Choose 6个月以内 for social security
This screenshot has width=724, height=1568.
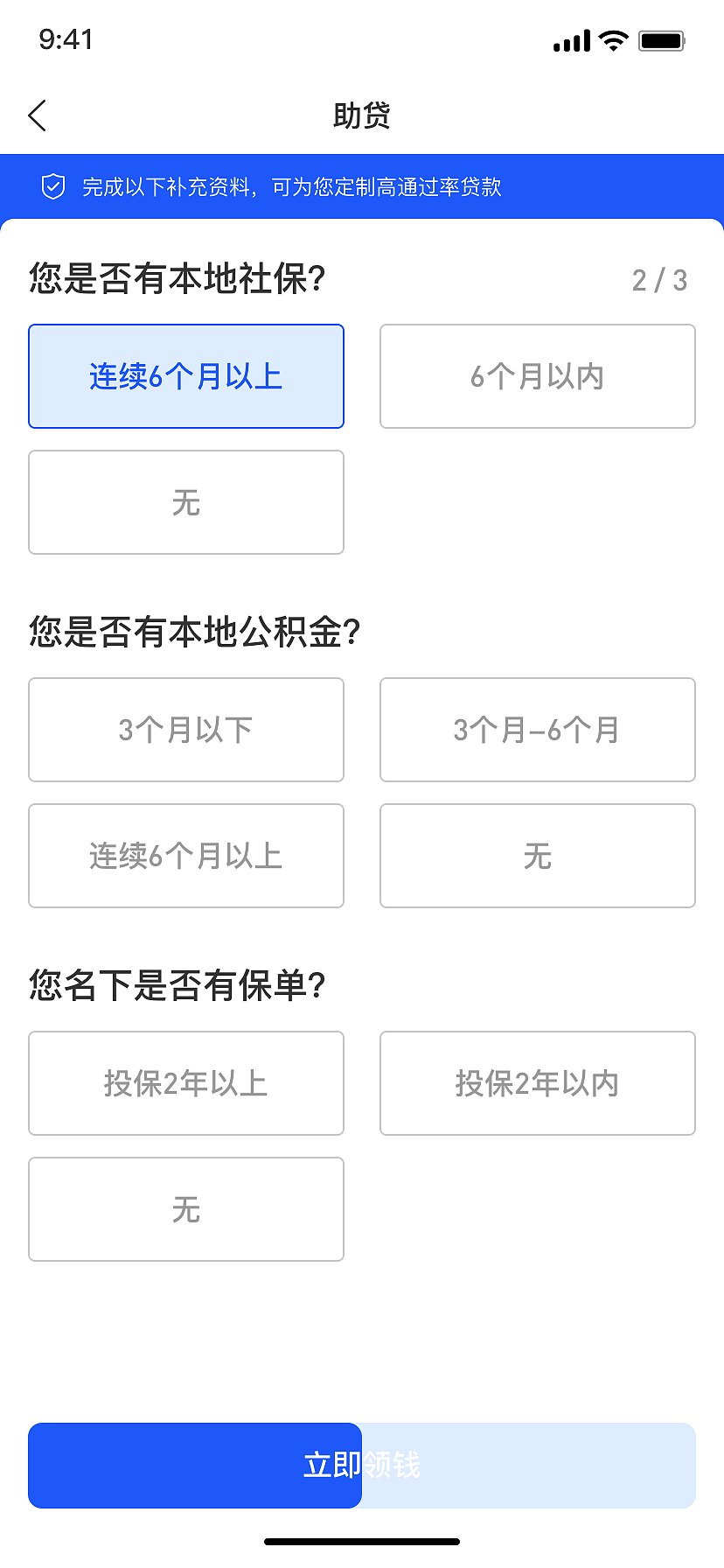[x=538, y=376]
